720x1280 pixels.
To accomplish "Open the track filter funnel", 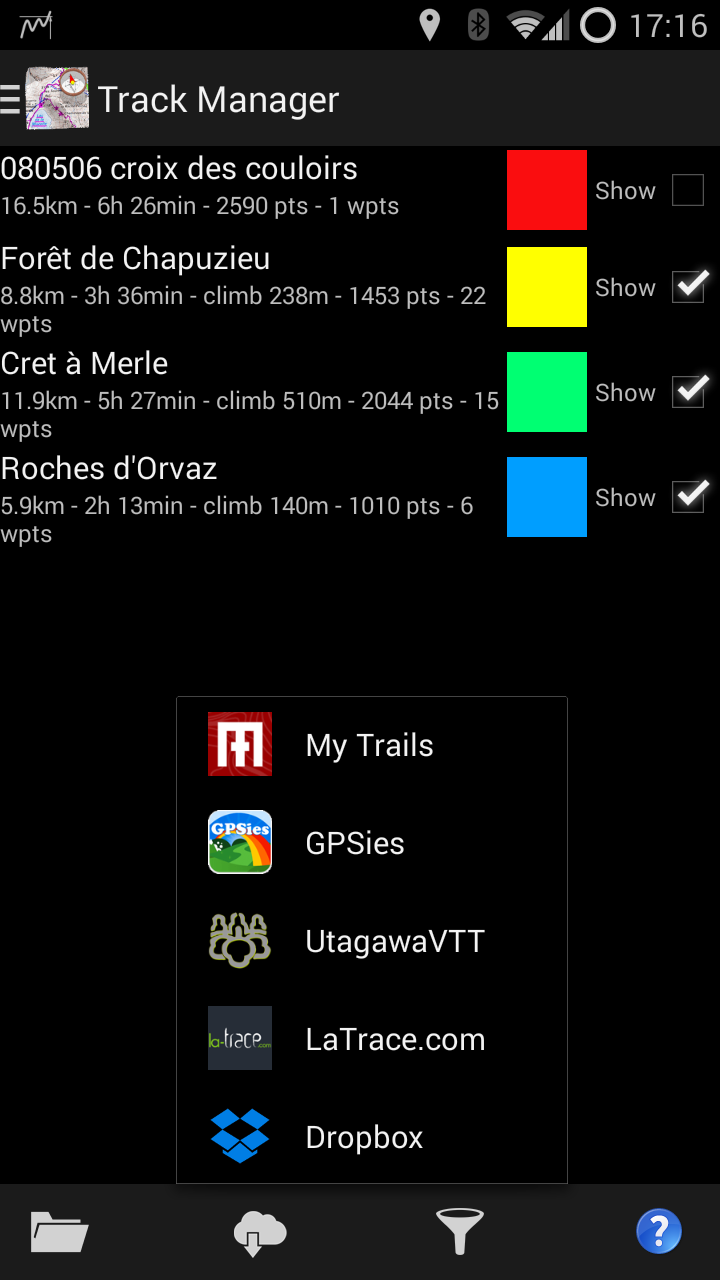I will pyautogui.click(x=459, y=1231).
